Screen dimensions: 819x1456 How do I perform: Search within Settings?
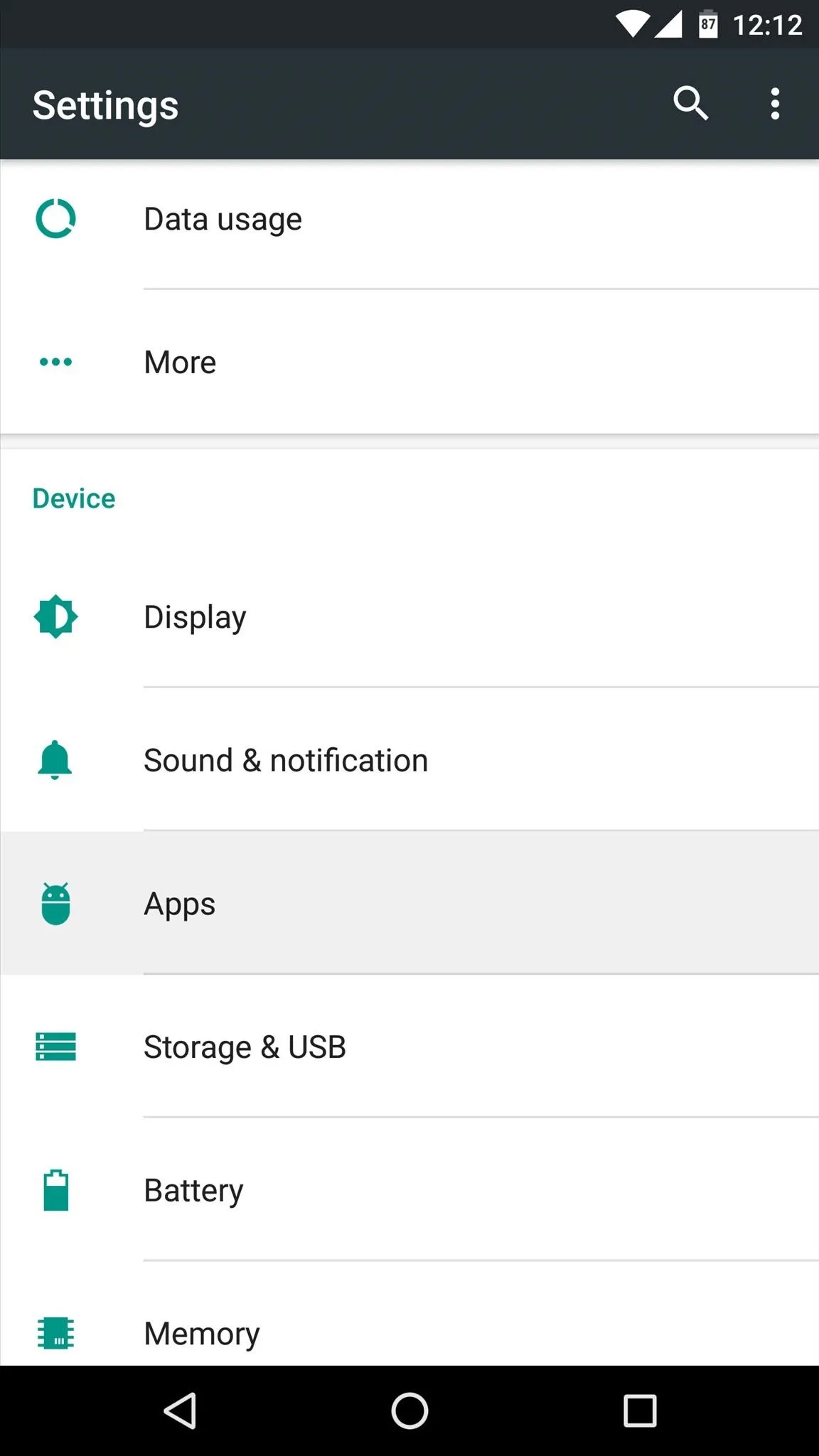(690, 104)
